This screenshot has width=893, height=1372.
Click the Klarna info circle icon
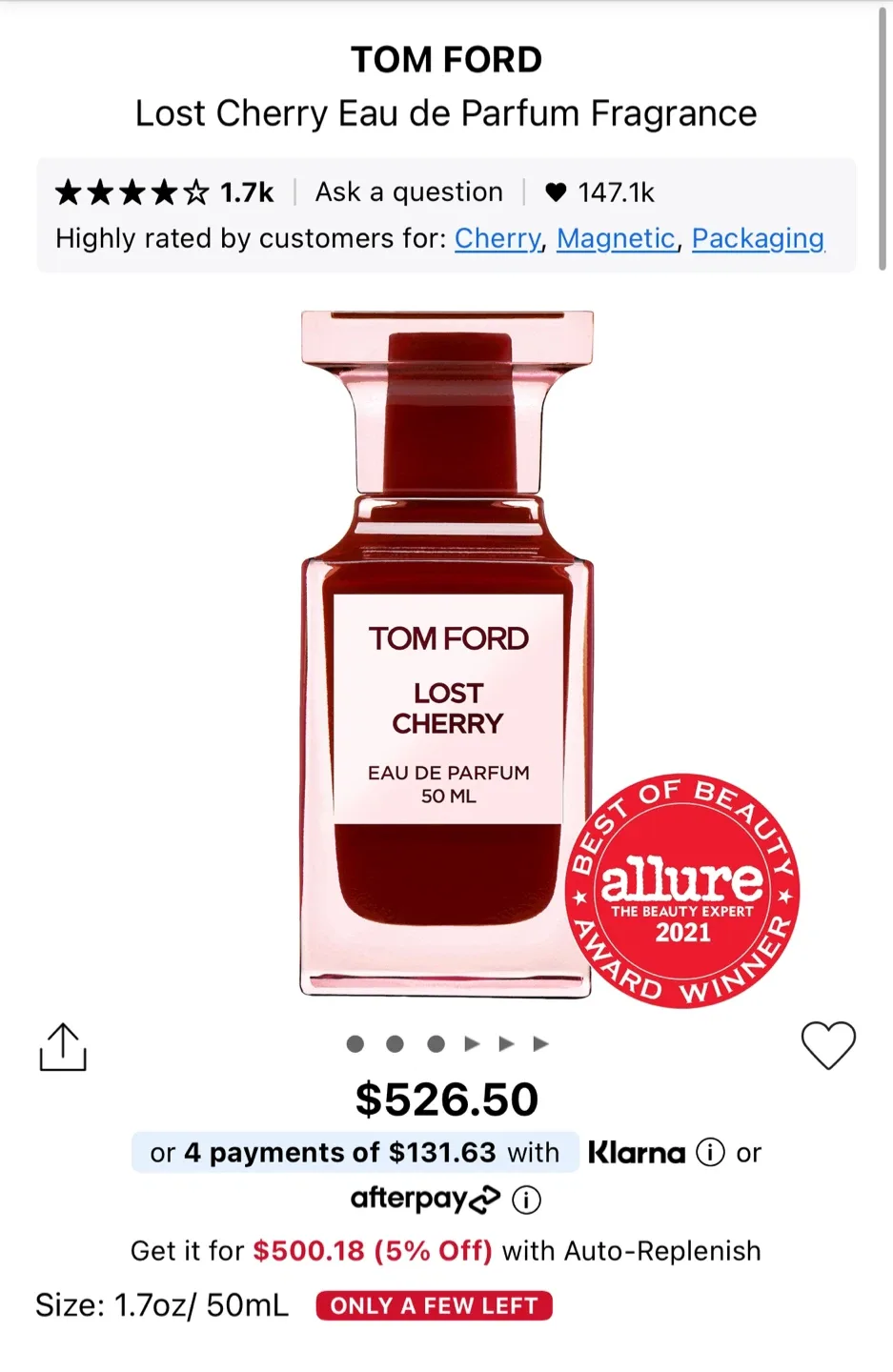(x=709, y=1152)
